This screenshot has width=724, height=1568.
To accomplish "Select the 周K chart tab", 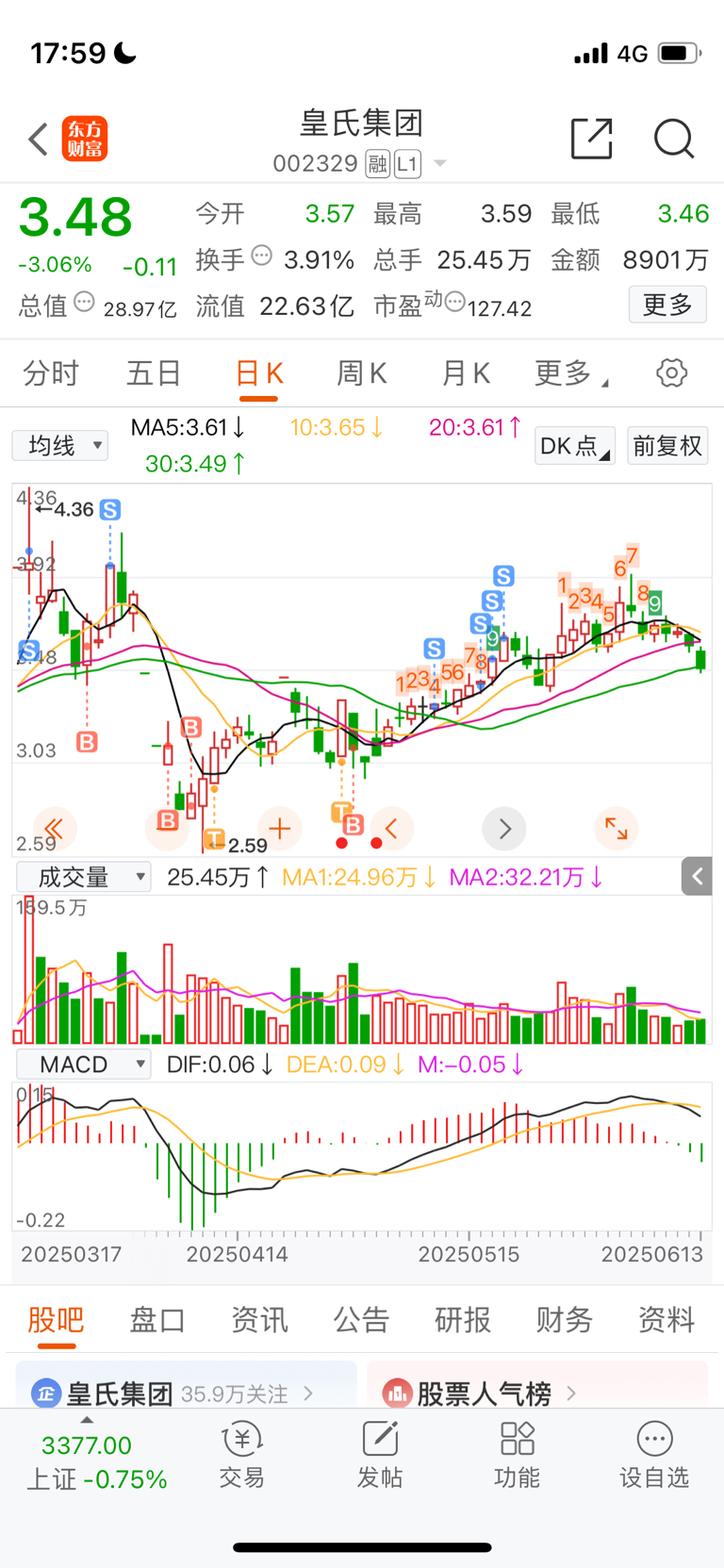I will (x=362, y=373).
